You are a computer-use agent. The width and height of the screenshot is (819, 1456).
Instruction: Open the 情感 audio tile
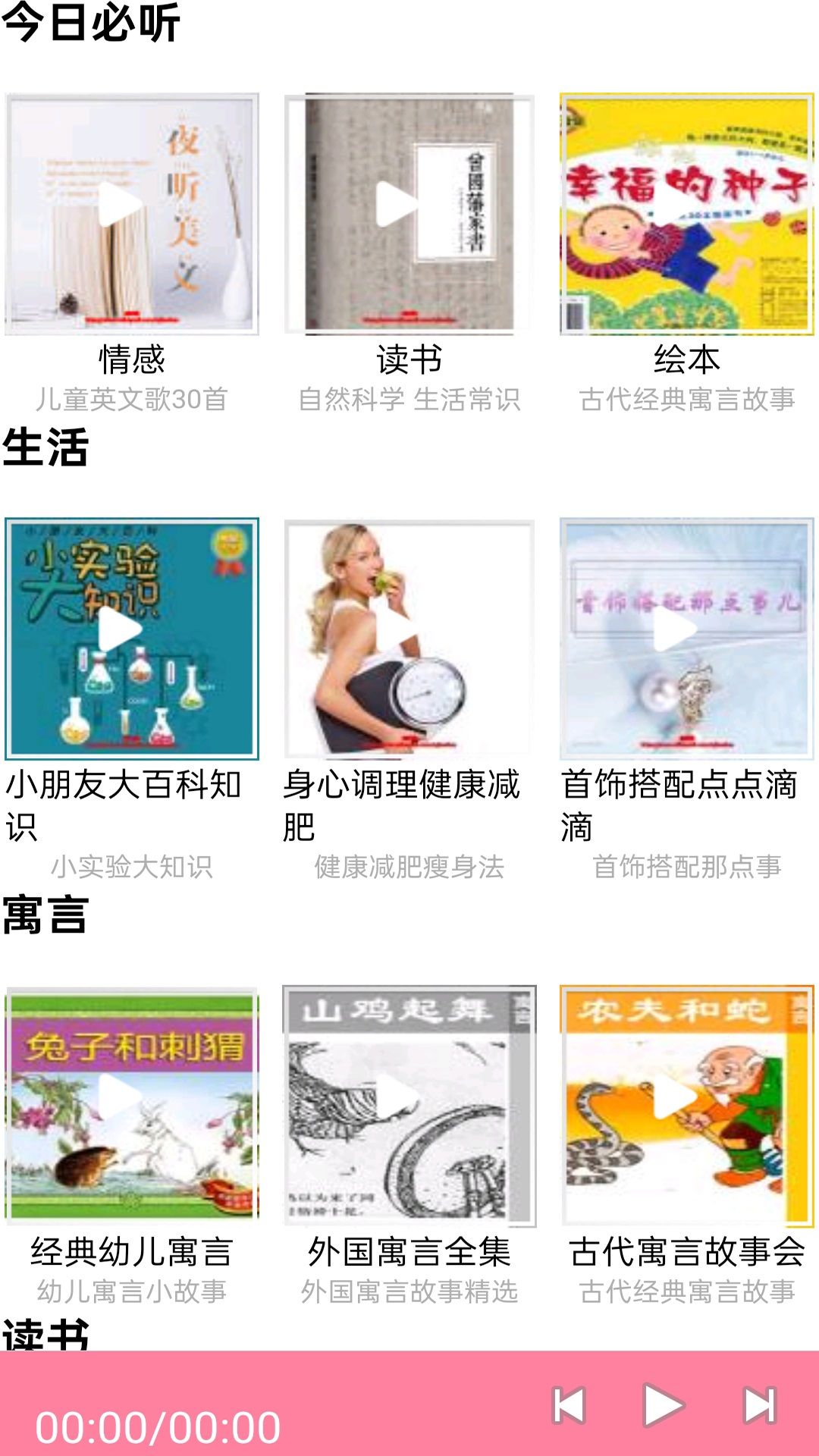click(131, 214)
